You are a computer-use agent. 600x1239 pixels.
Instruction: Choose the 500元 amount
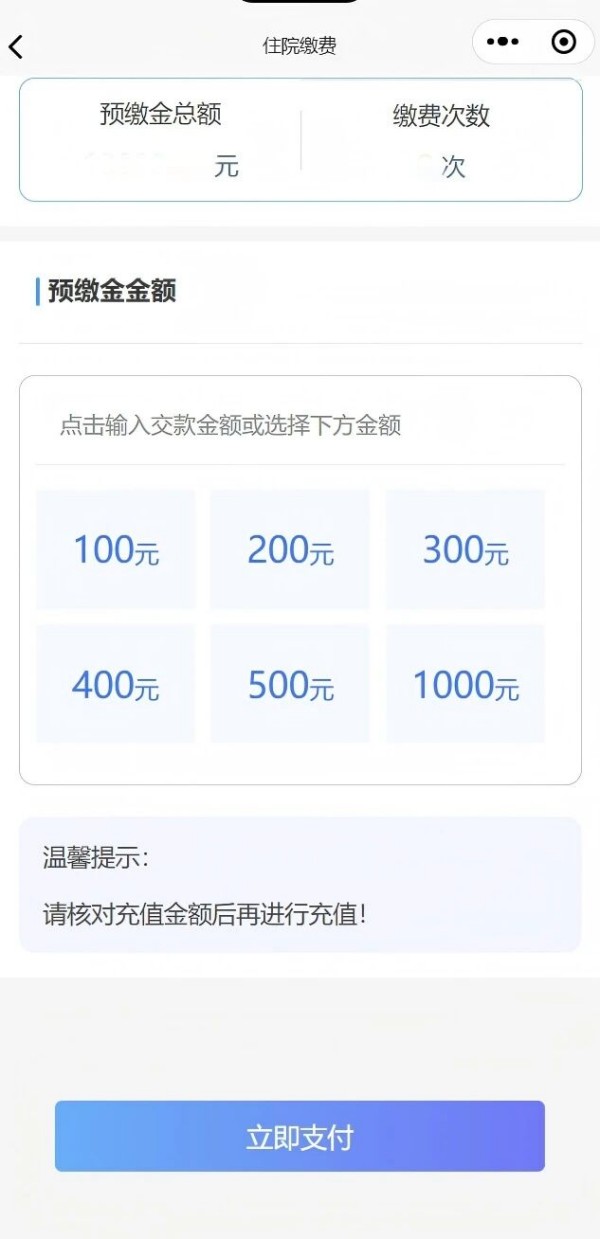click(x=290, y=685)
